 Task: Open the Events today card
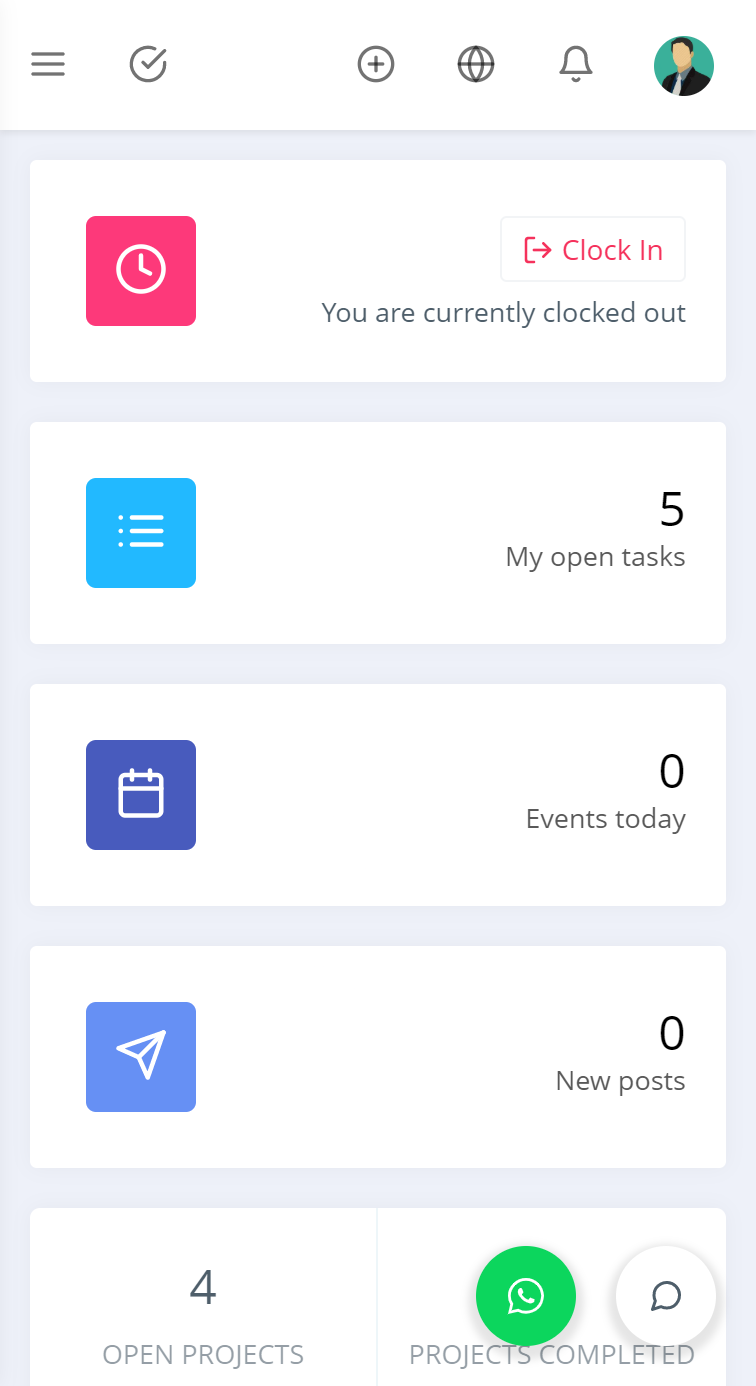(378, 795)
